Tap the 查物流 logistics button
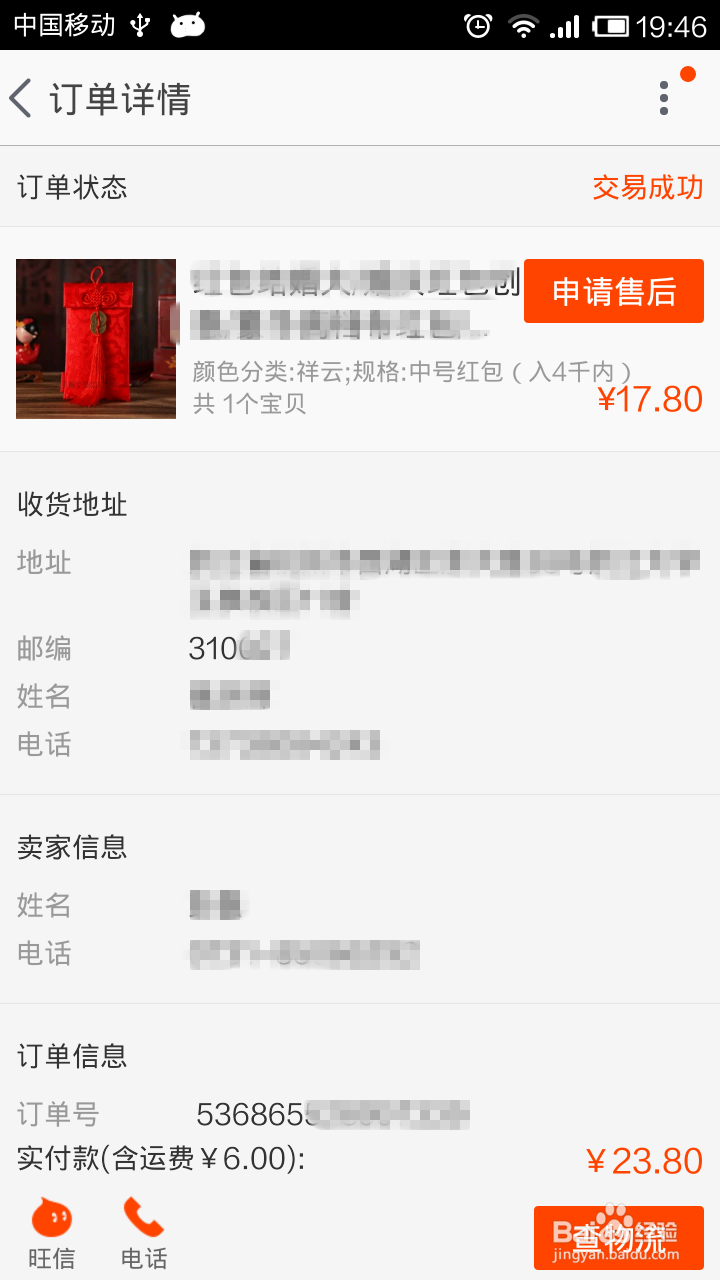Screen dimensions: 720x1280 tap(620, 1238)
